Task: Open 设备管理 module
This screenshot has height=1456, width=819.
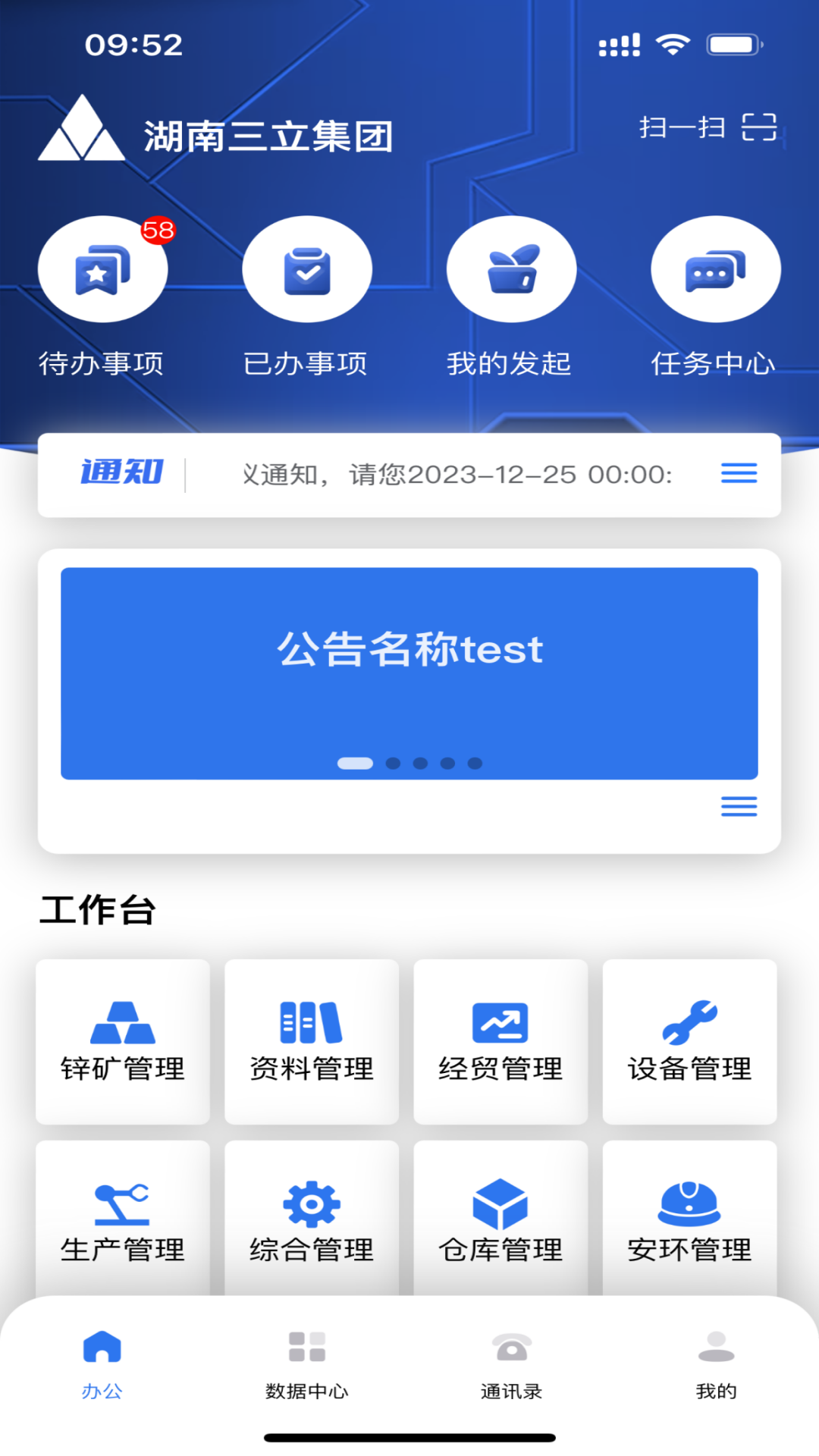Action: coord(689,1041)
